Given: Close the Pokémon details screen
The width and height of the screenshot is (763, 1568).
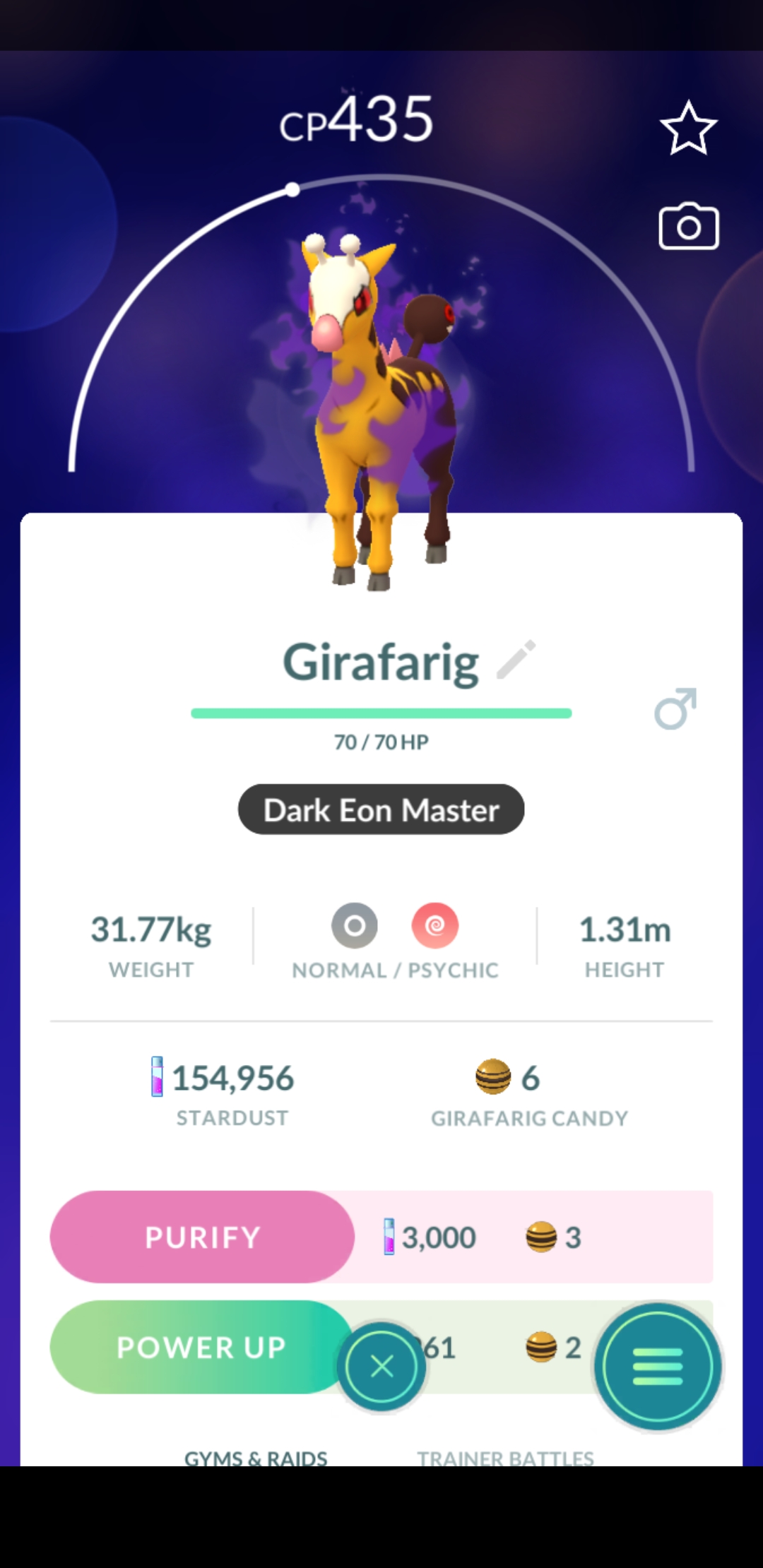Looking at the screenshot, I should pyautogui.click(x=381, y=1367).
